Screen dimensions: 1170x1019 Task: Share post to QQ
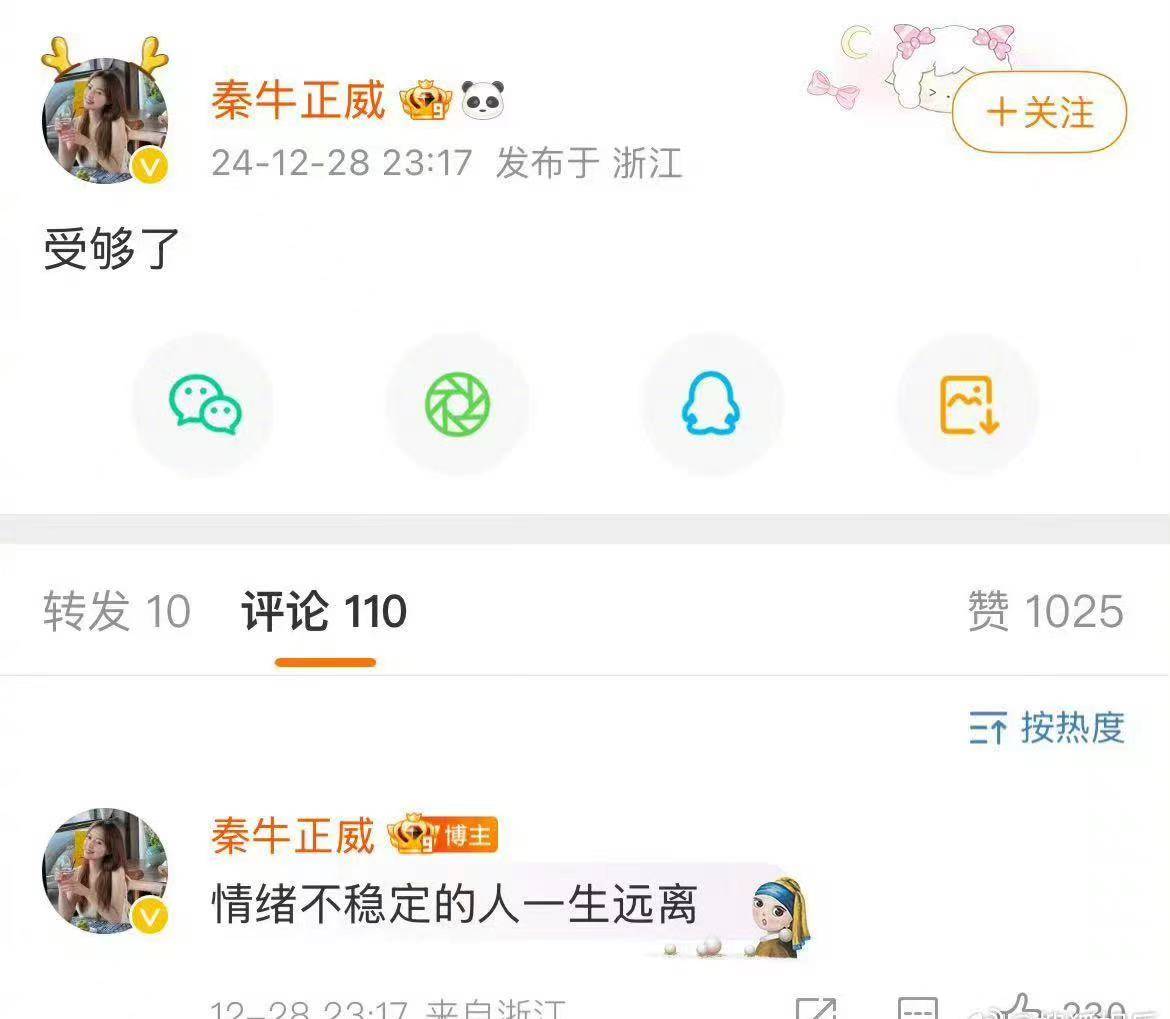(x=712, y=404)
